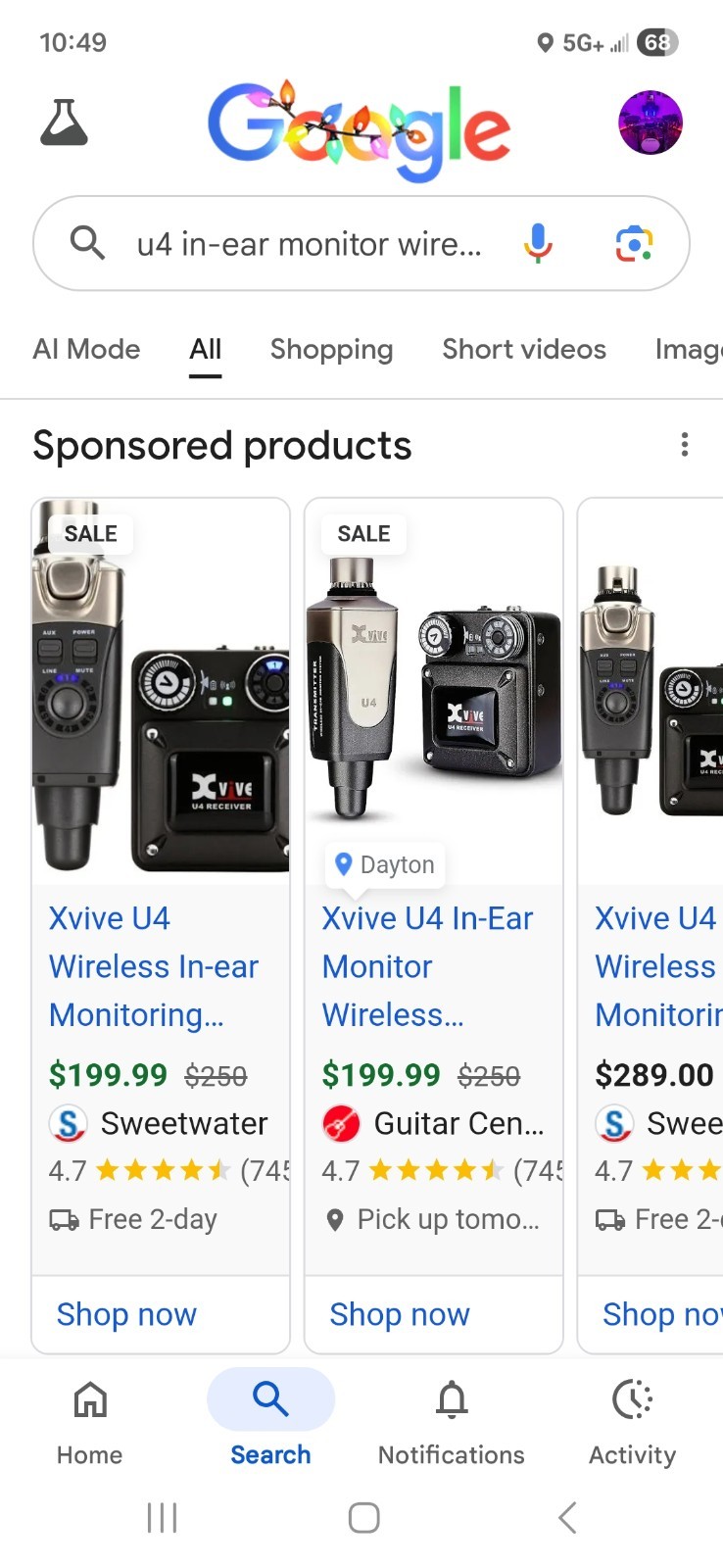
Task: Switch to the Shopping tab
Action: (x=331, y=349)
